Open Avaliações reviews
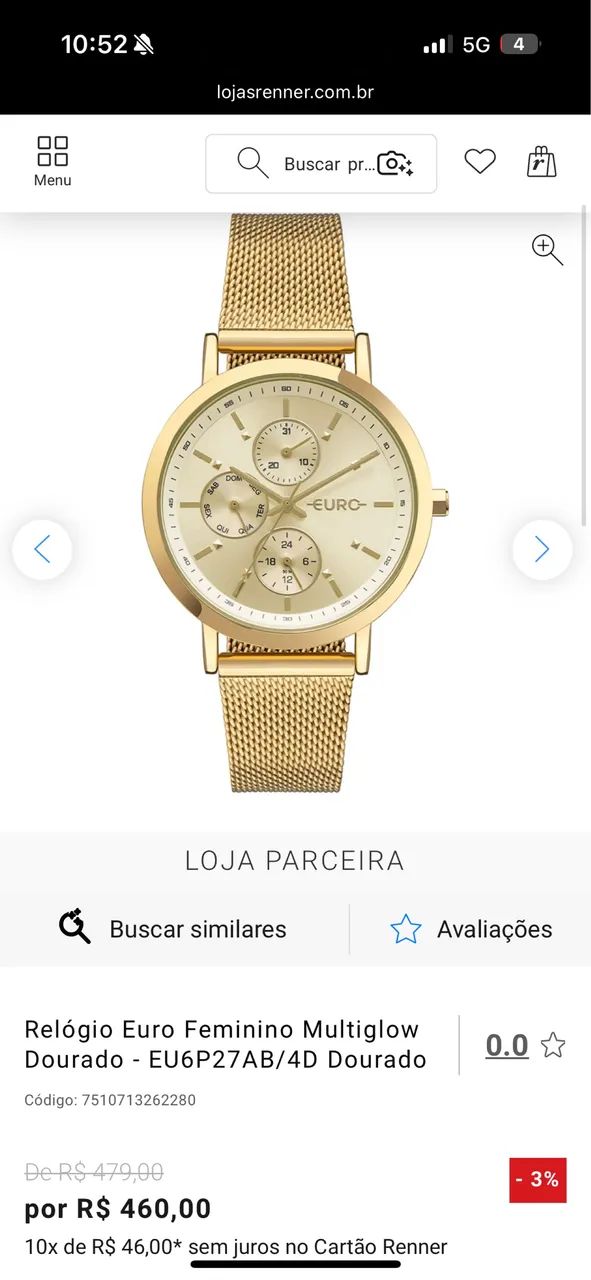This screenshot has height=1280, width=591. point(471,929)
